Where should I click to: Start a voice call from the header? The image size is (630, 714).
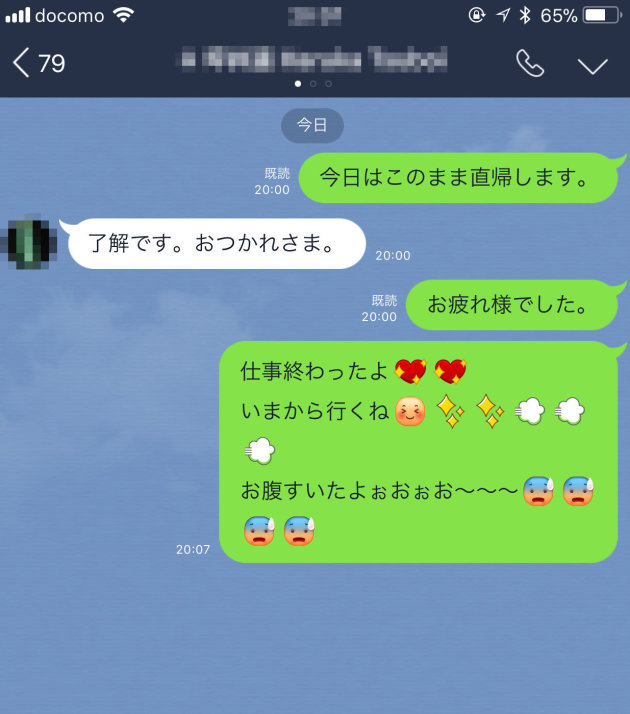click(529, 64)
